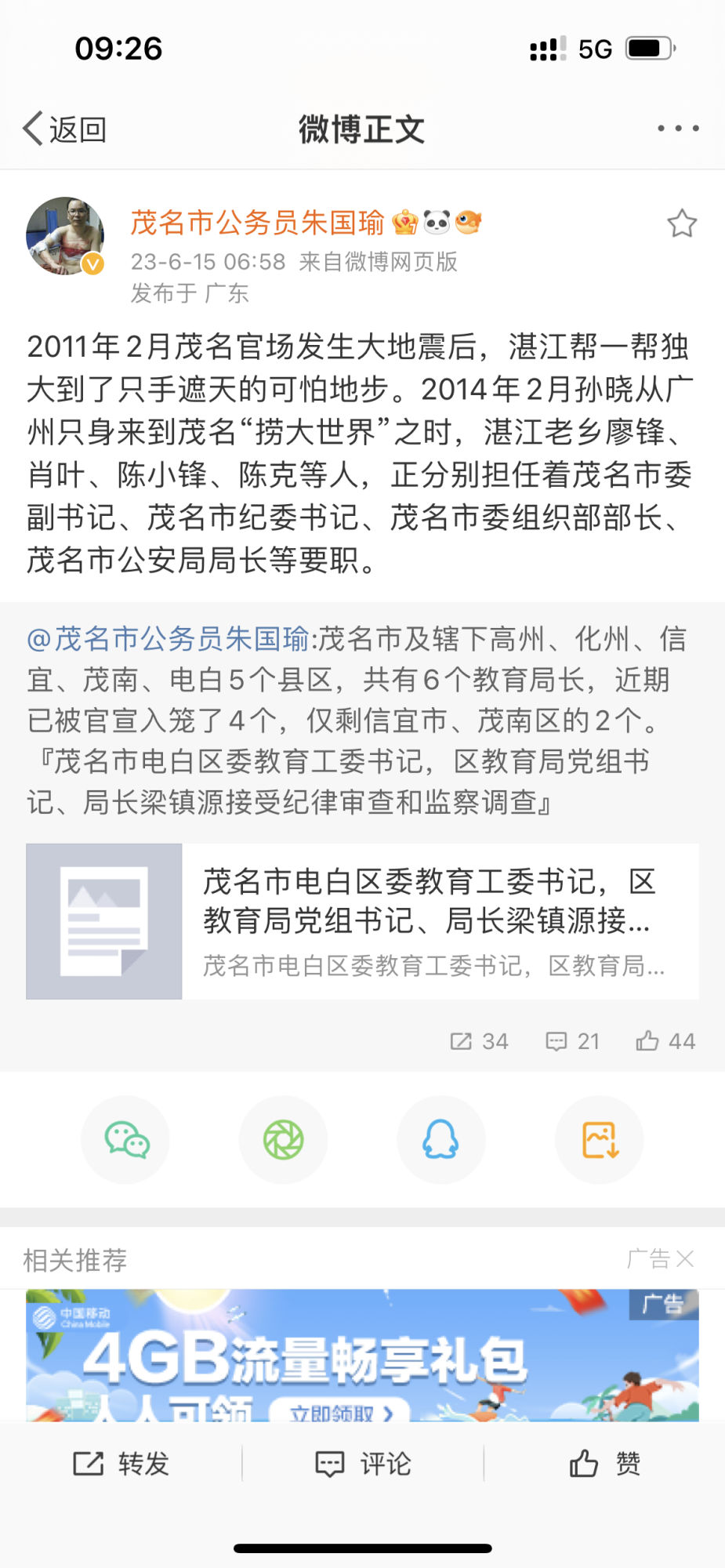Viewport: 725px width, 1568px height.
Task: Like the quoted post with 44 likes
Action: (x=665, y=1041)
